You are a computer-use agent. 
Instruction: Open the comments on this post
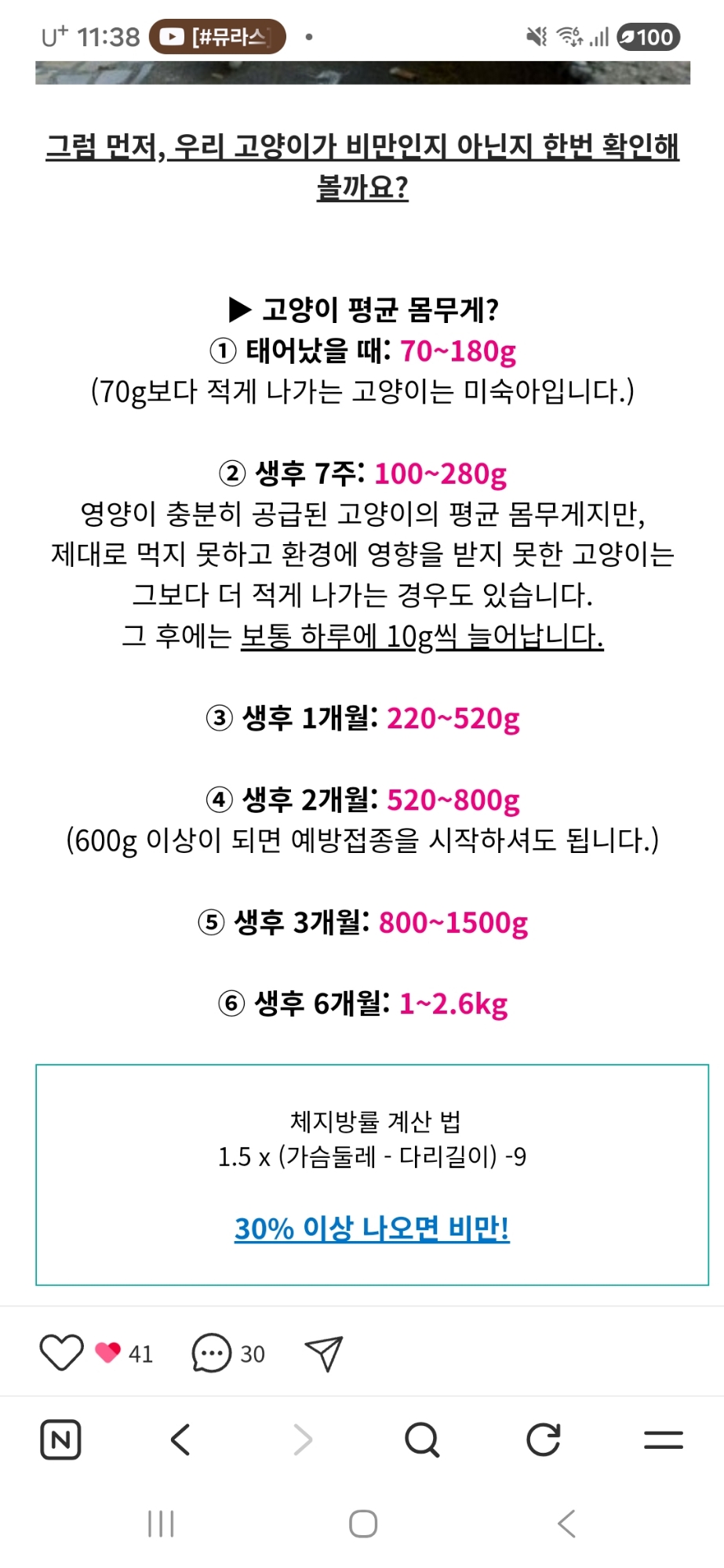[x=212, y=1352]
